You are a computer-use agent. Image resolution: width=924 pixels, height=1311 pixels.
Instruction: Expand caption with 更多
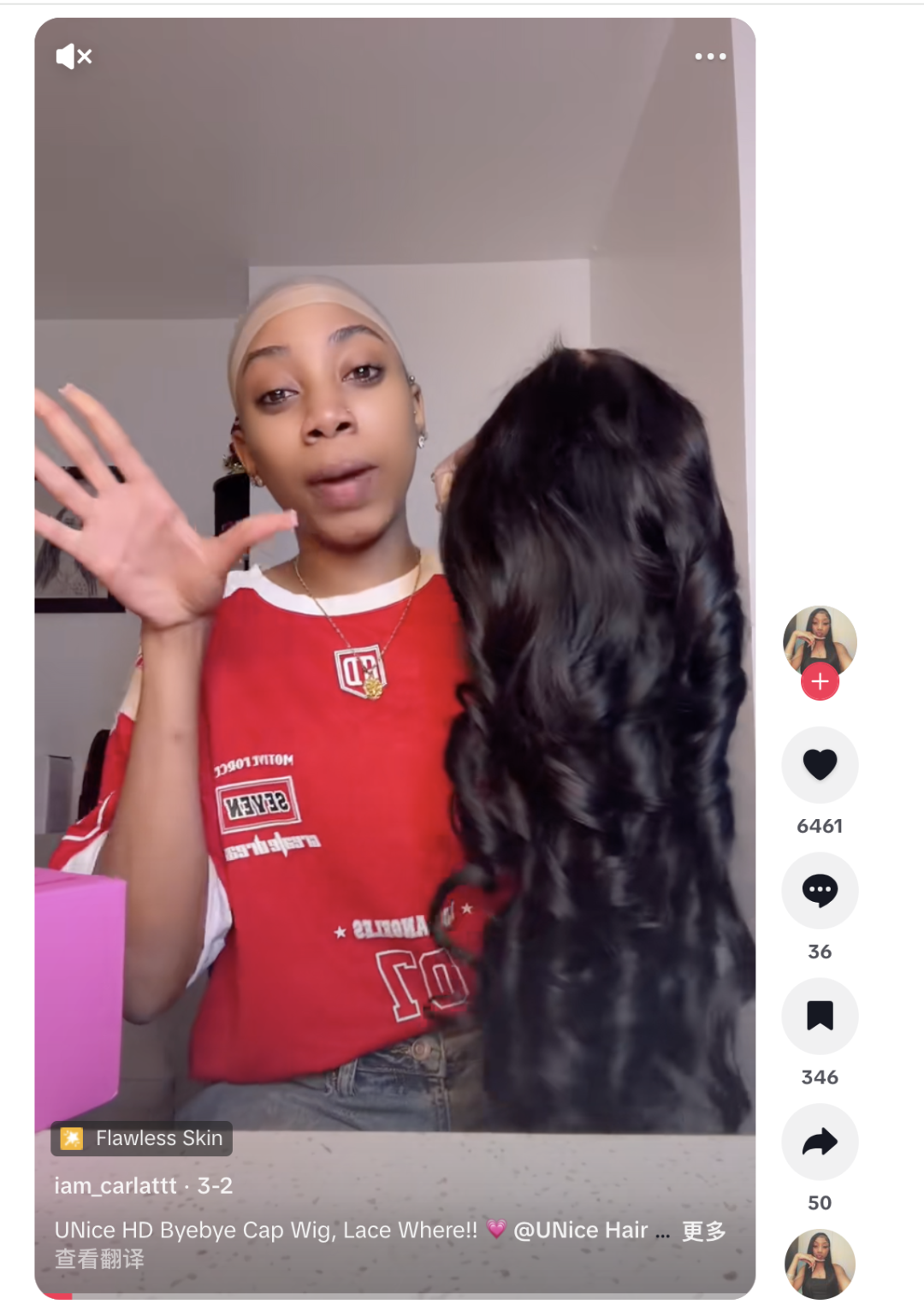coord(703,1231)
